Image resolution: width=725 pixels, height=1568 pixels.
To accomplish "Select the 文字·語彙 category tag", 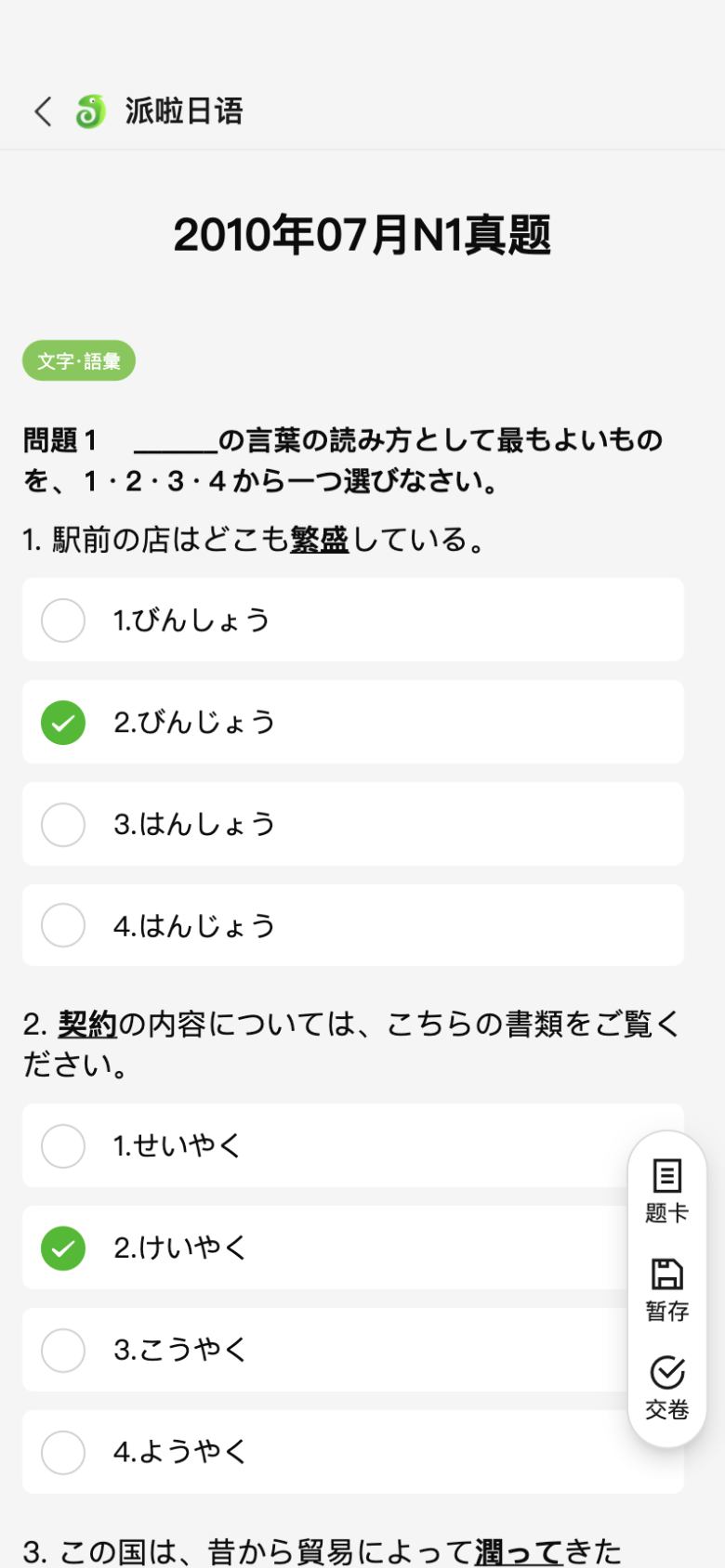I will pos(78,360).
